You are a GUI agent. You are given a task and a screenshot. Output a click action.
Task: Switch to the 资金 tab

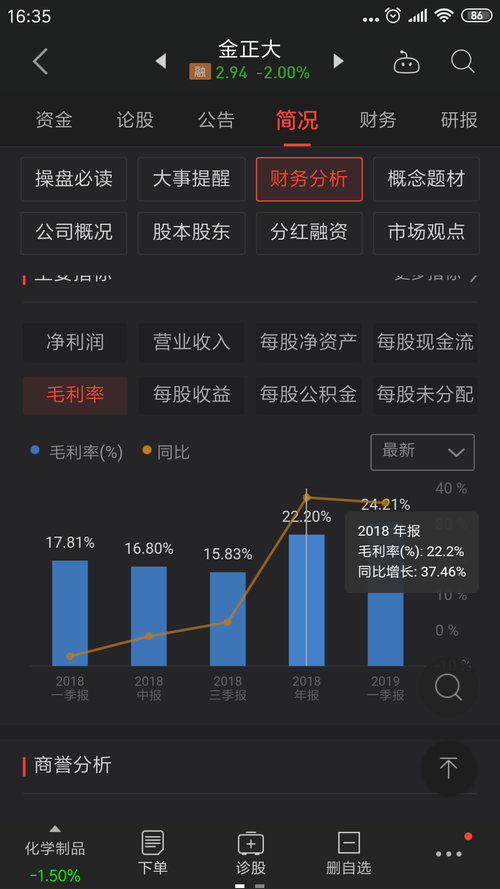(x=54, y=120)
